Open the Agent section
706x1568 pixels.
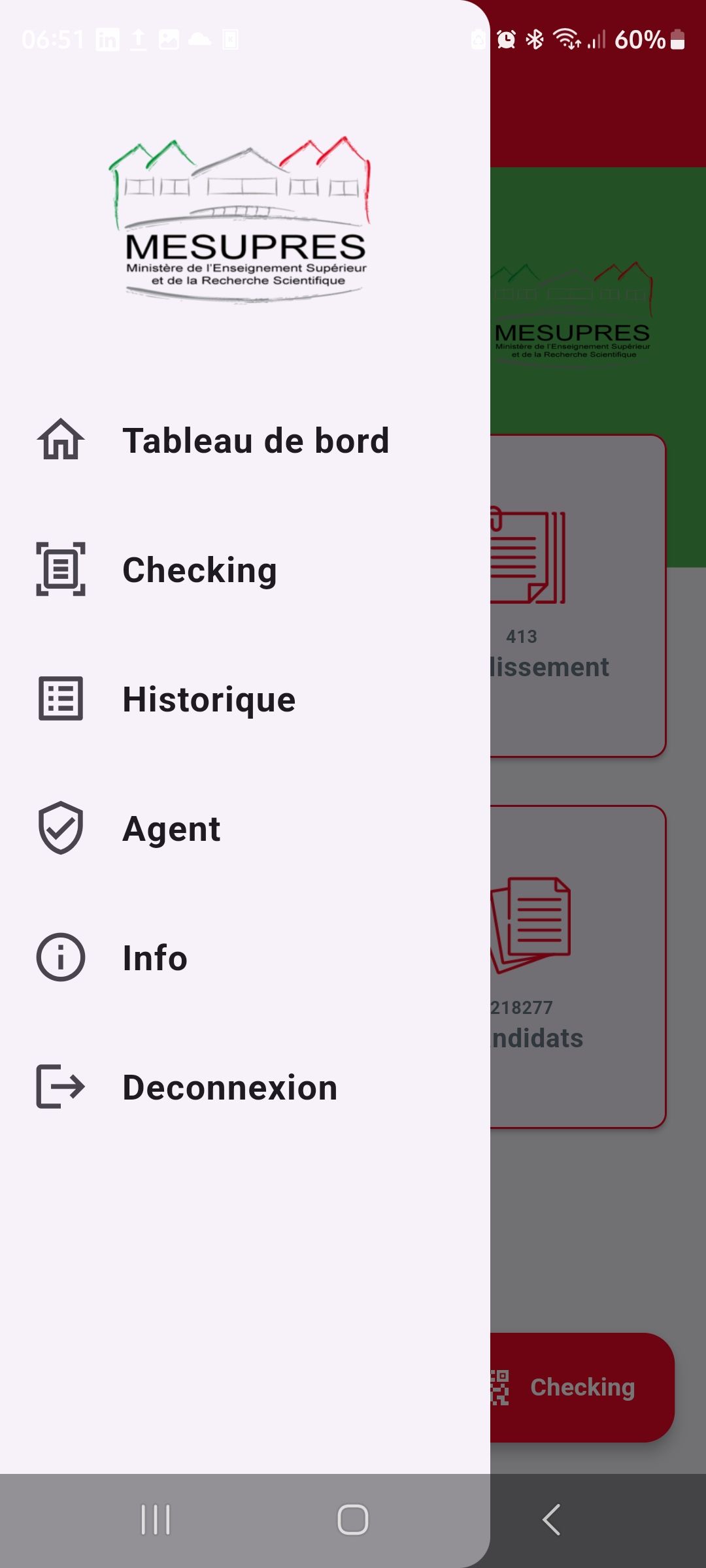(x=171, y=828)
